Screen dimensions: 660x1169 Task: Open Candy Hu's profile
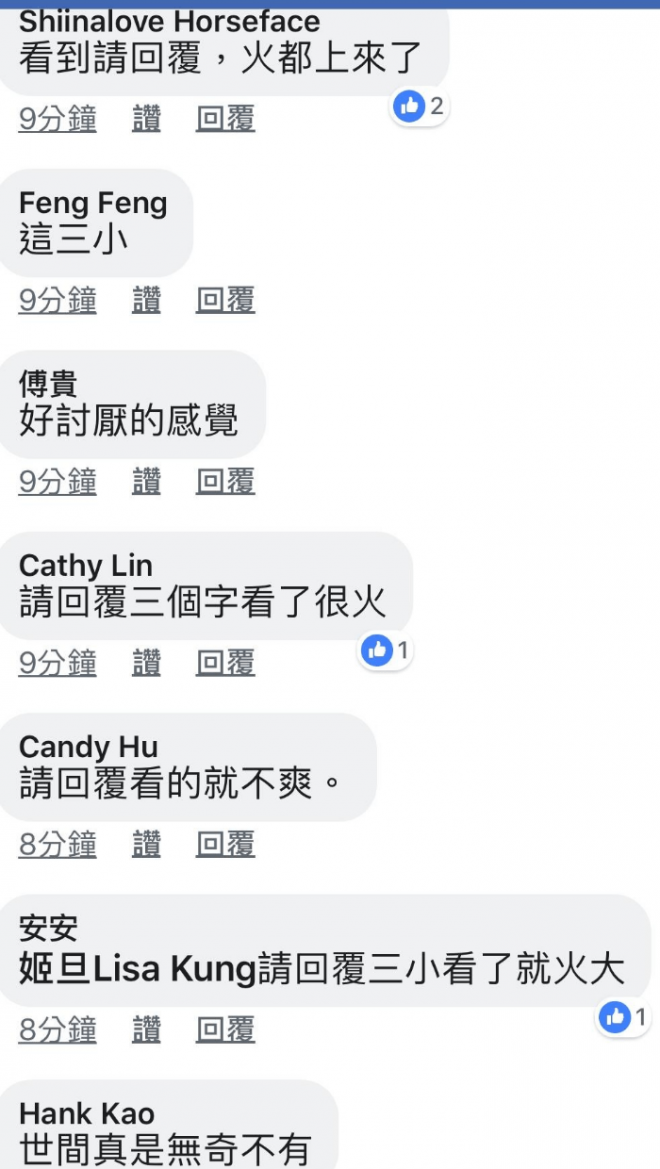point(88,747)
